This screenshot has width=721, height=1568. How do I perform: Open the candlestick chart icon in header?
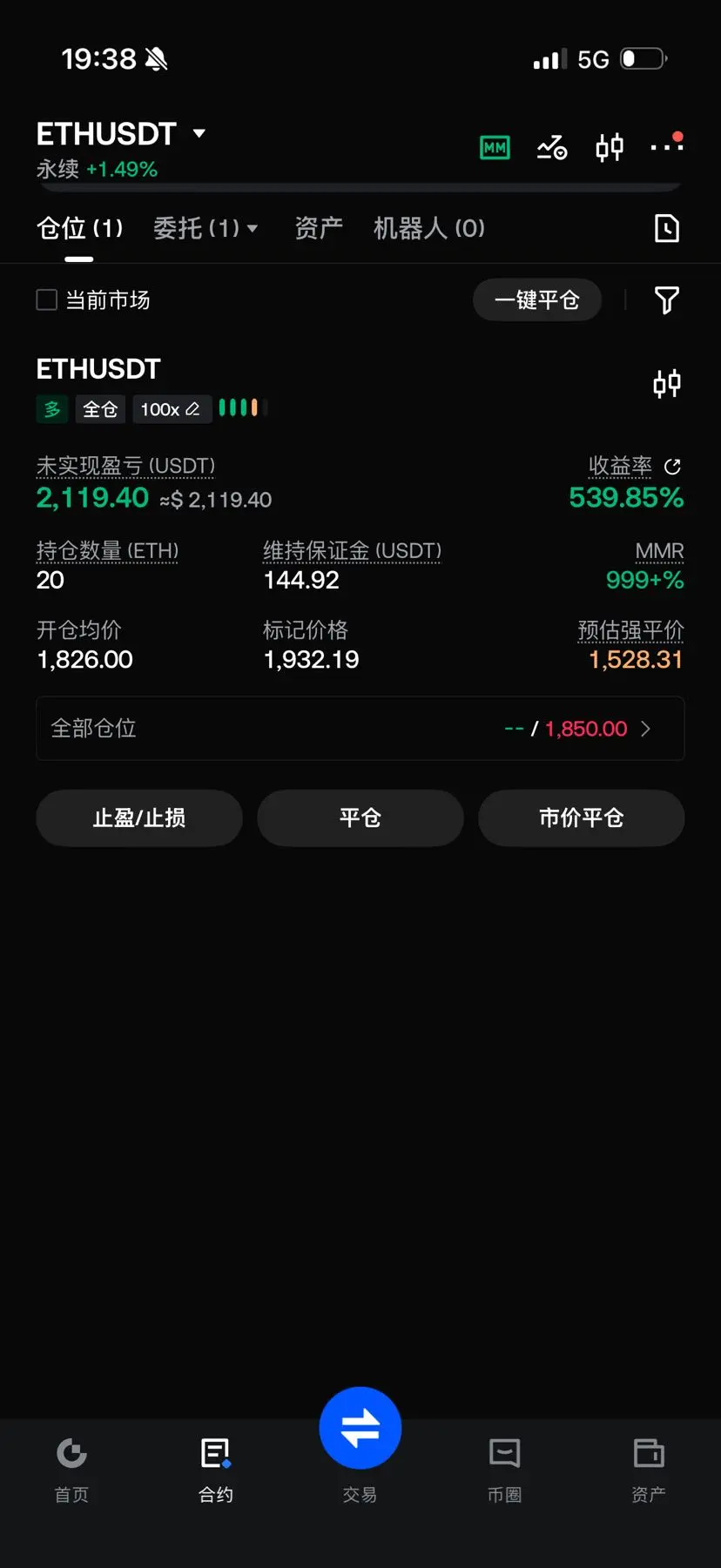(610, 147)
